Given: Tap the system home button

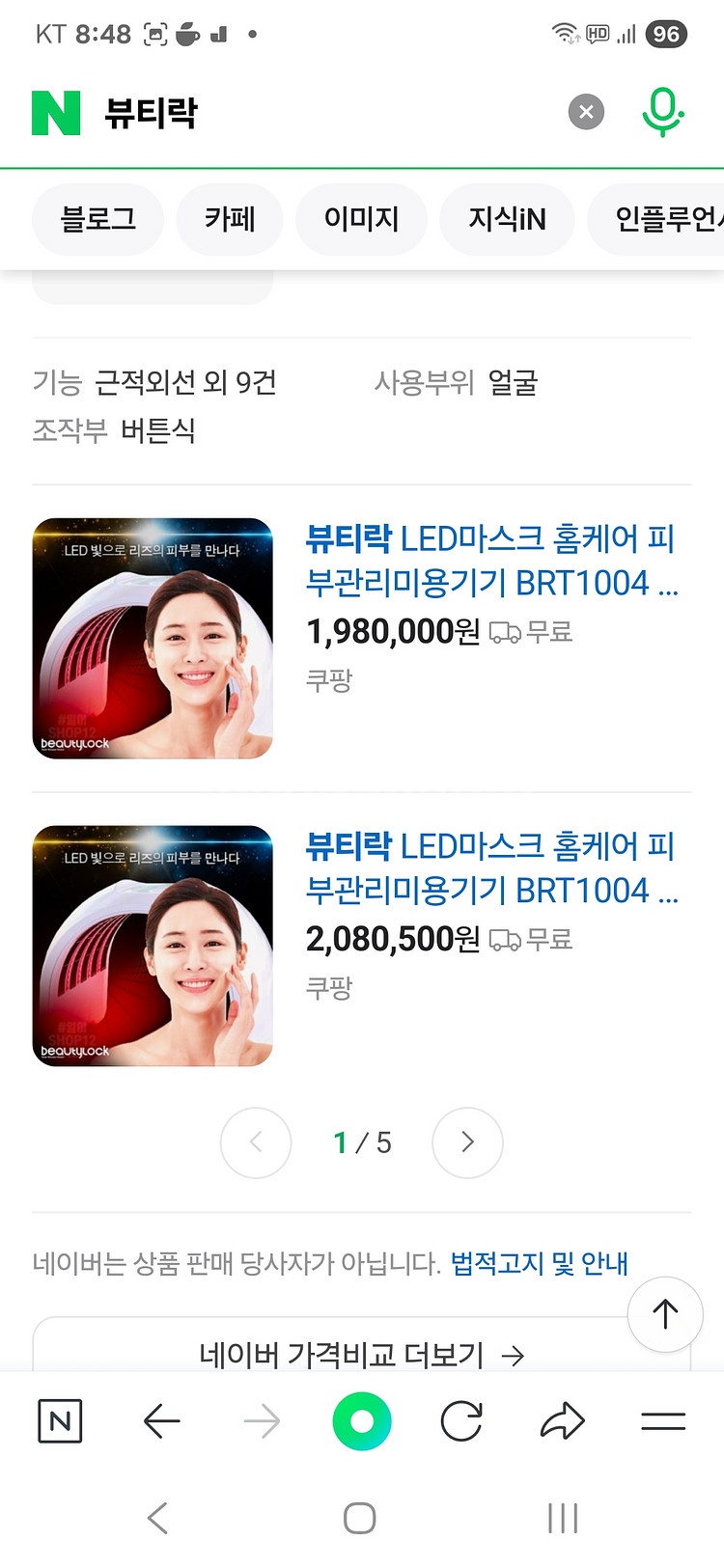Looking at the screenshot, I should point(359,1518).
